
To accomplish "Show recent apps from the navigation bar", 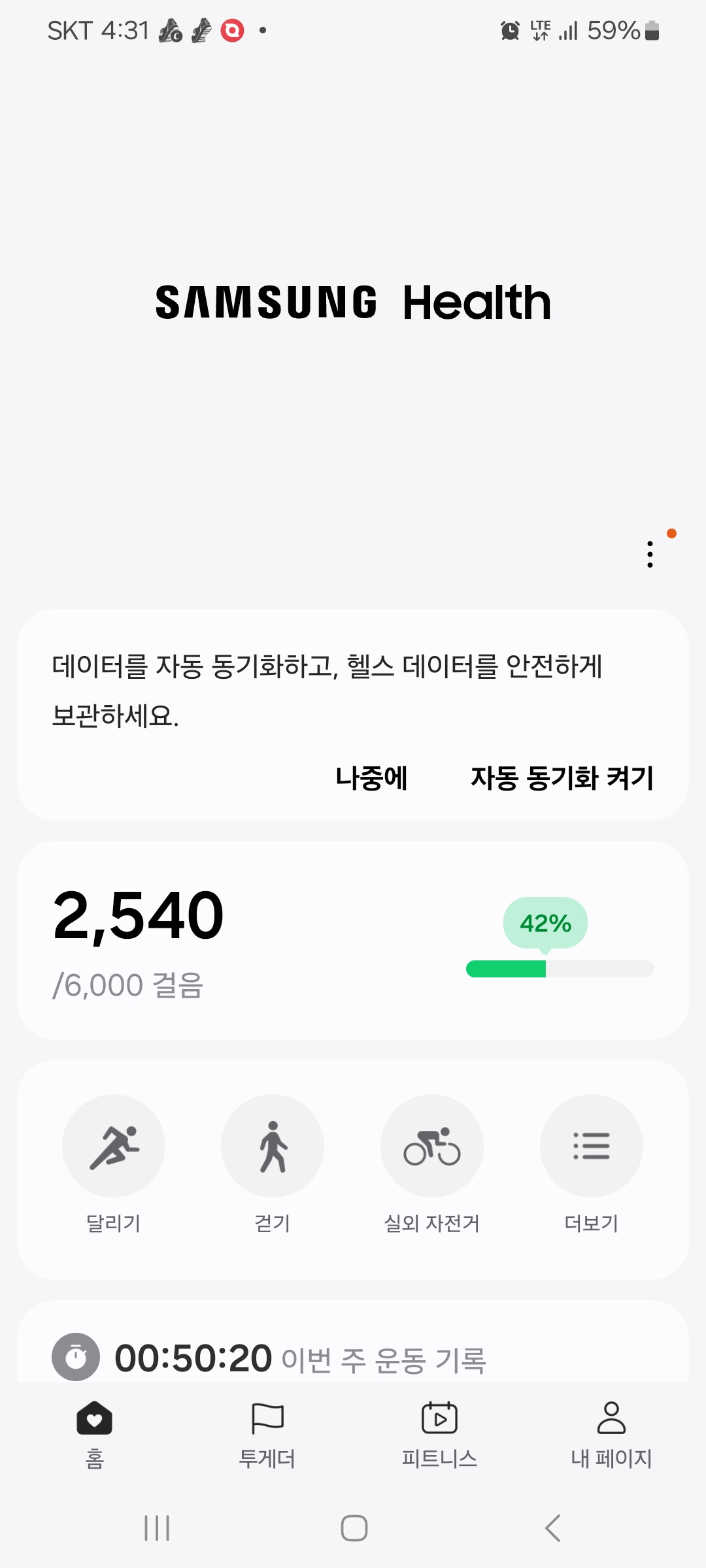I will (x=157, y=1528).
